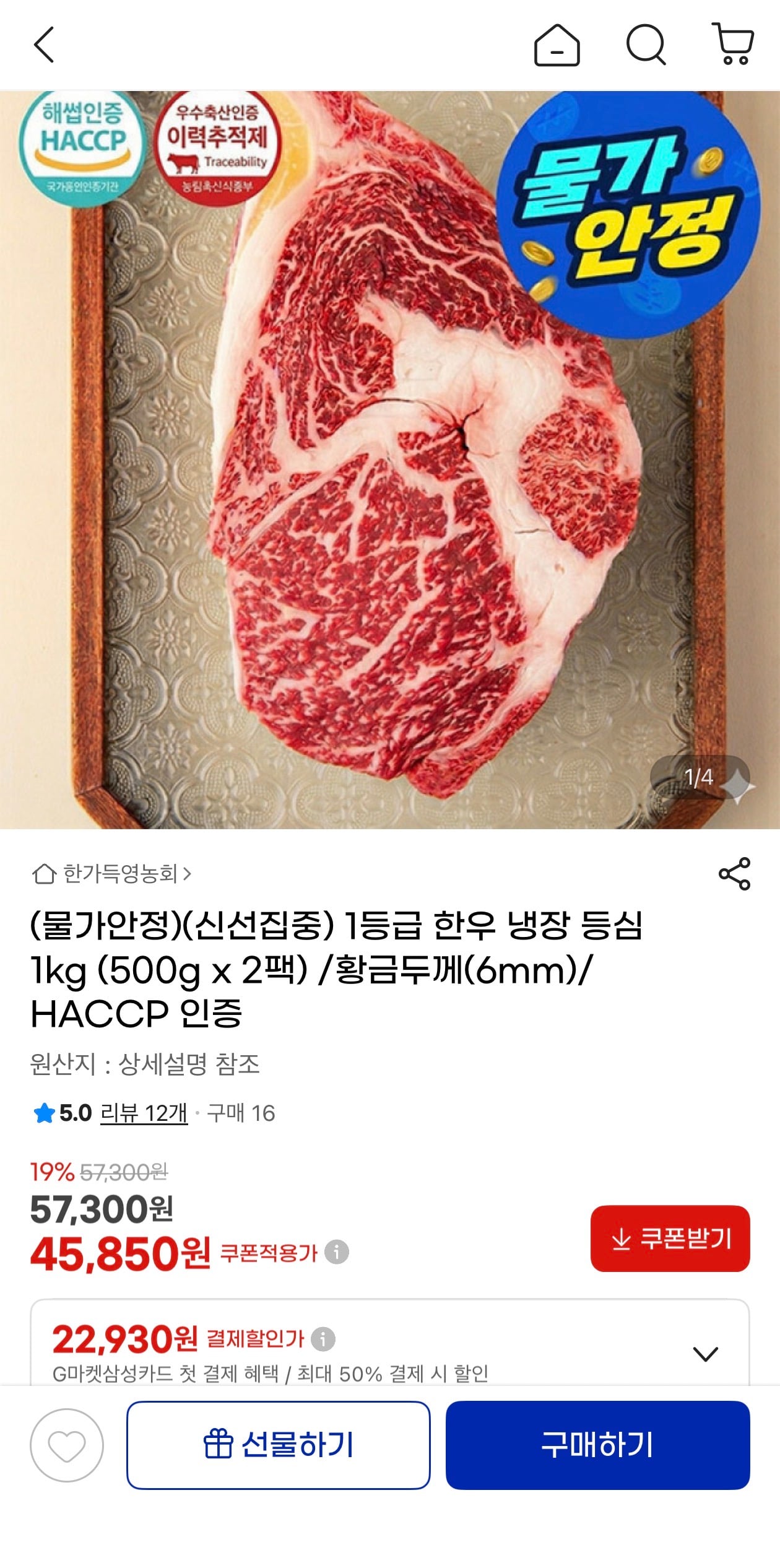This screenshot has width=780, height=1568.
Task: Tap the product image of the steak
Action: point(390,464)
